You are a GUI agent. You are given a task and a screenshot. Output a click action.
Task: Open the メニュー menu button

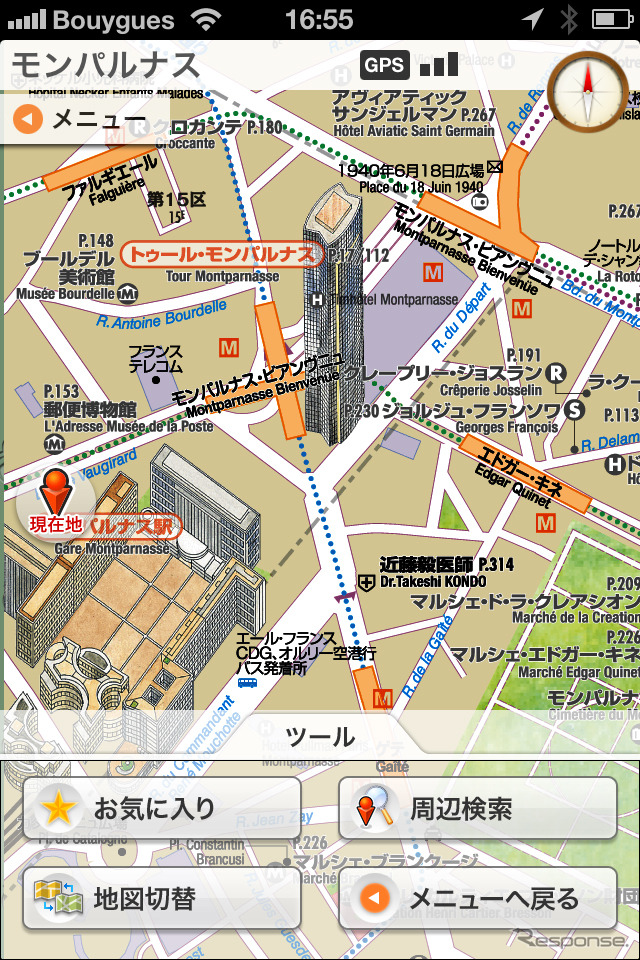tap(82, 121)
